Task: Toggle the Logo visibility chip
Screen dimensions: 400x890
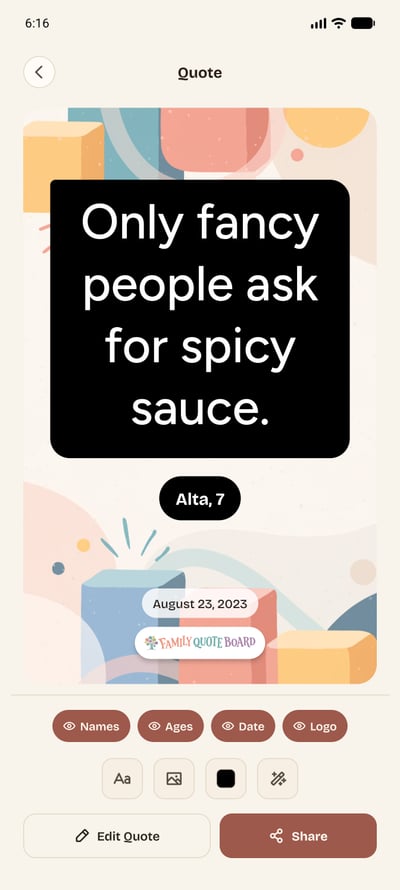Action: [315, 726]
